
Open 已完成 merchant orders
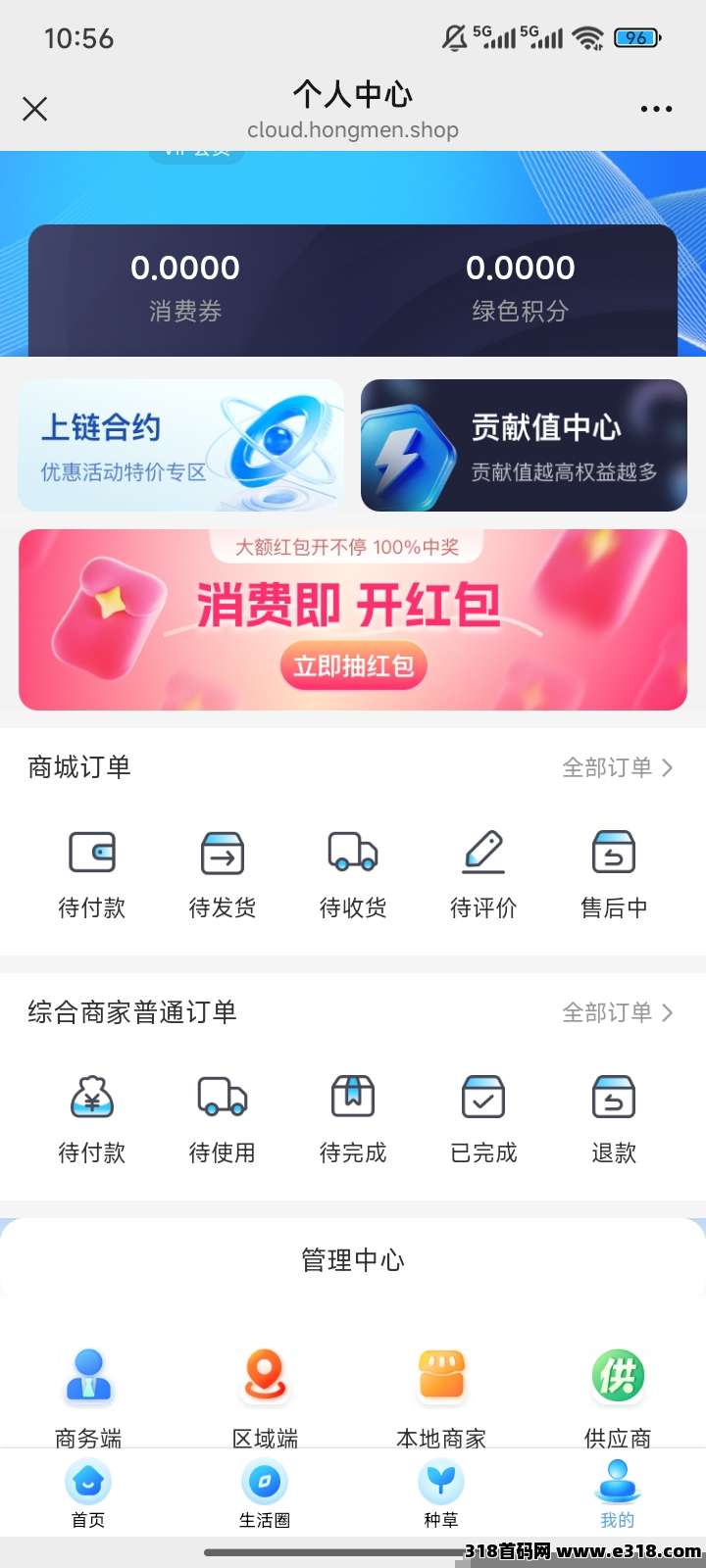pos(483,1117)
